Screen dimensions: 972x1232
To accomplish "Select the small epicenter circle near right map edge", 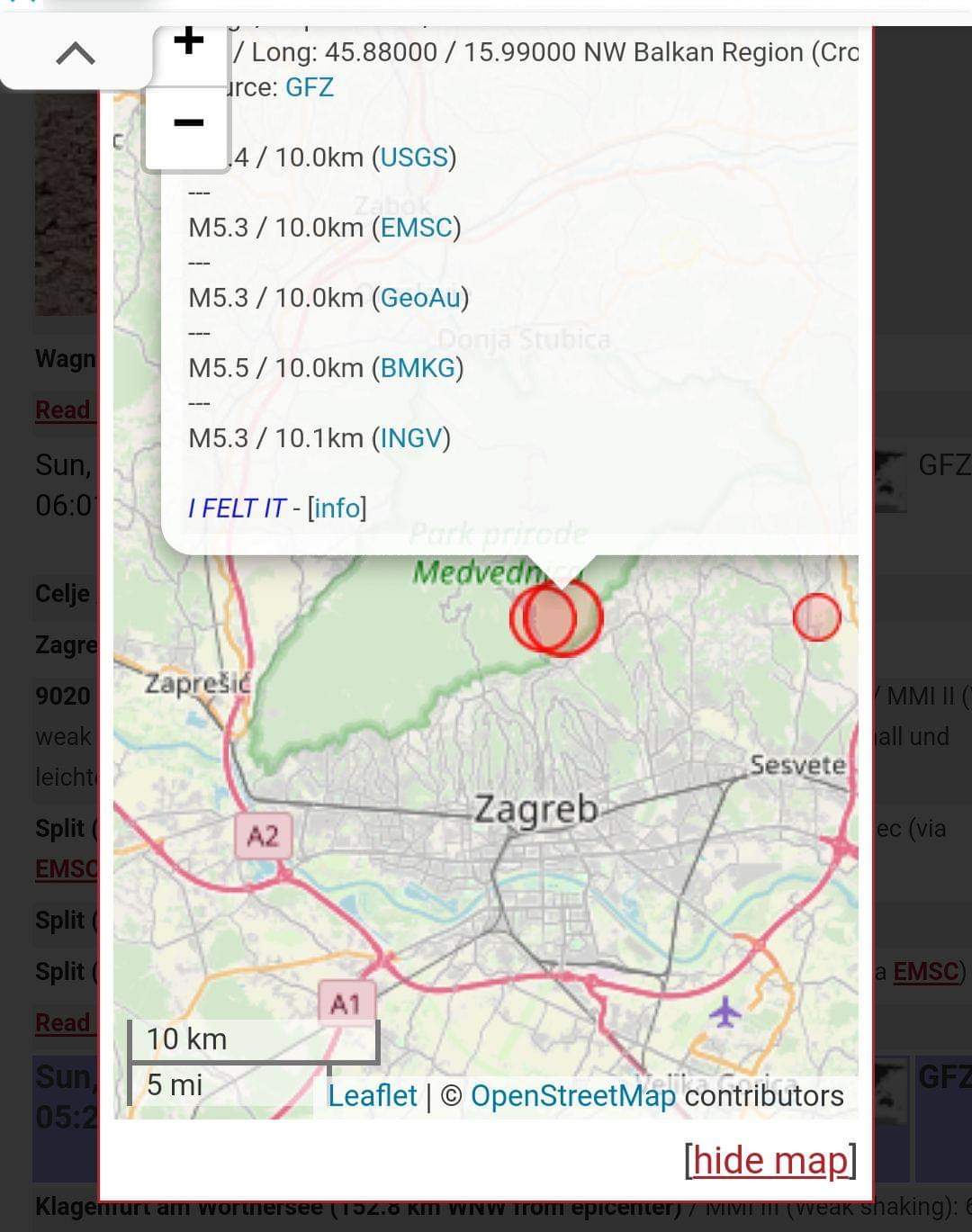I will click(815, 616).
